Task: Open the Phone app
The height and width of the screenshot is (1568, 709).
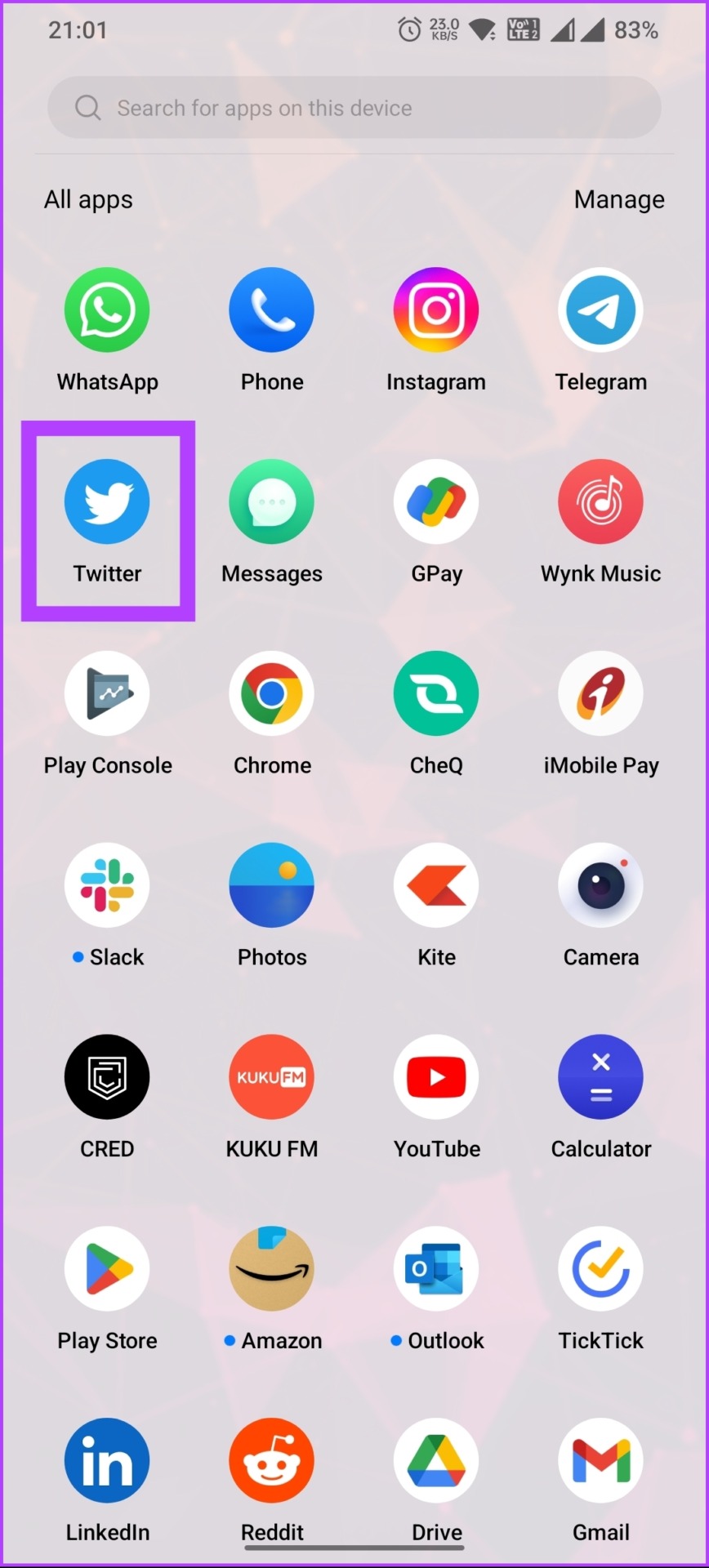Action: [x=272, y=310]
